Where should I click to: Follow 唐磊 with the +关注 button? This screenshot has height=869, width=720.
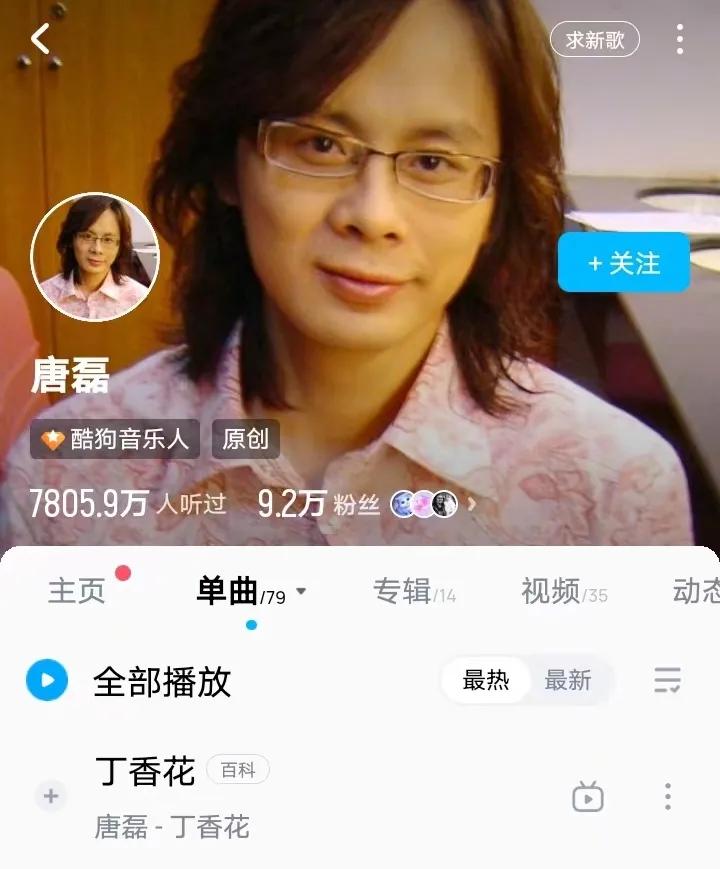click(x=623, y=262)
